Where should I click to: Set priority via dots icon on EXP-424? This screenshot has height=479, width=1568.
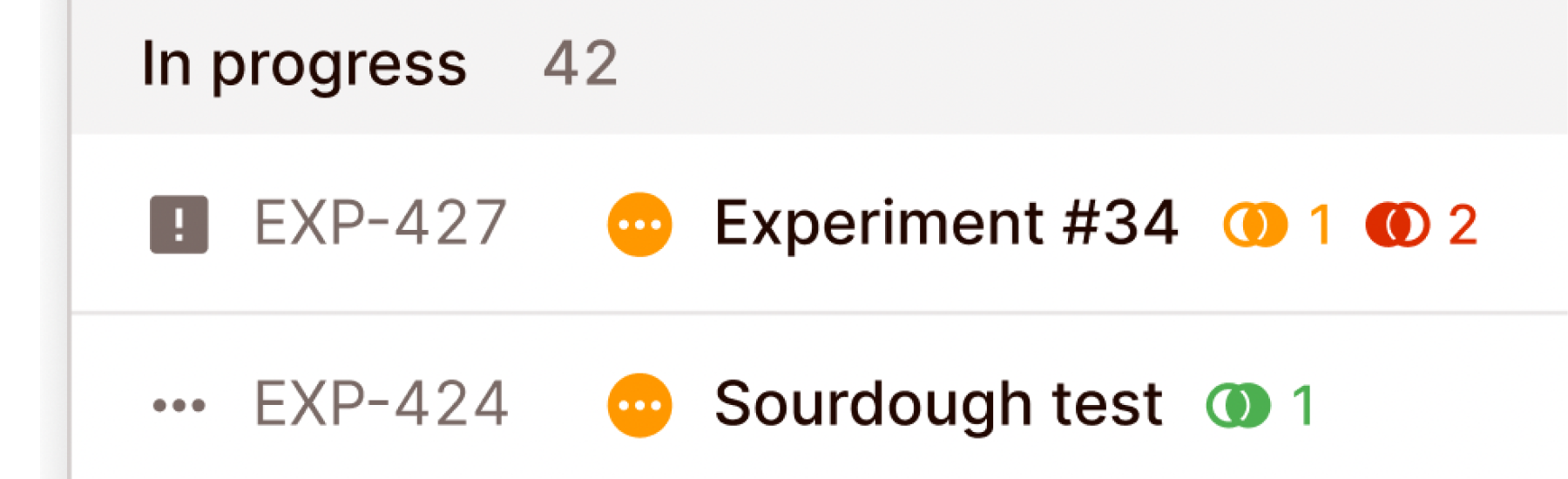coord(179,405)
